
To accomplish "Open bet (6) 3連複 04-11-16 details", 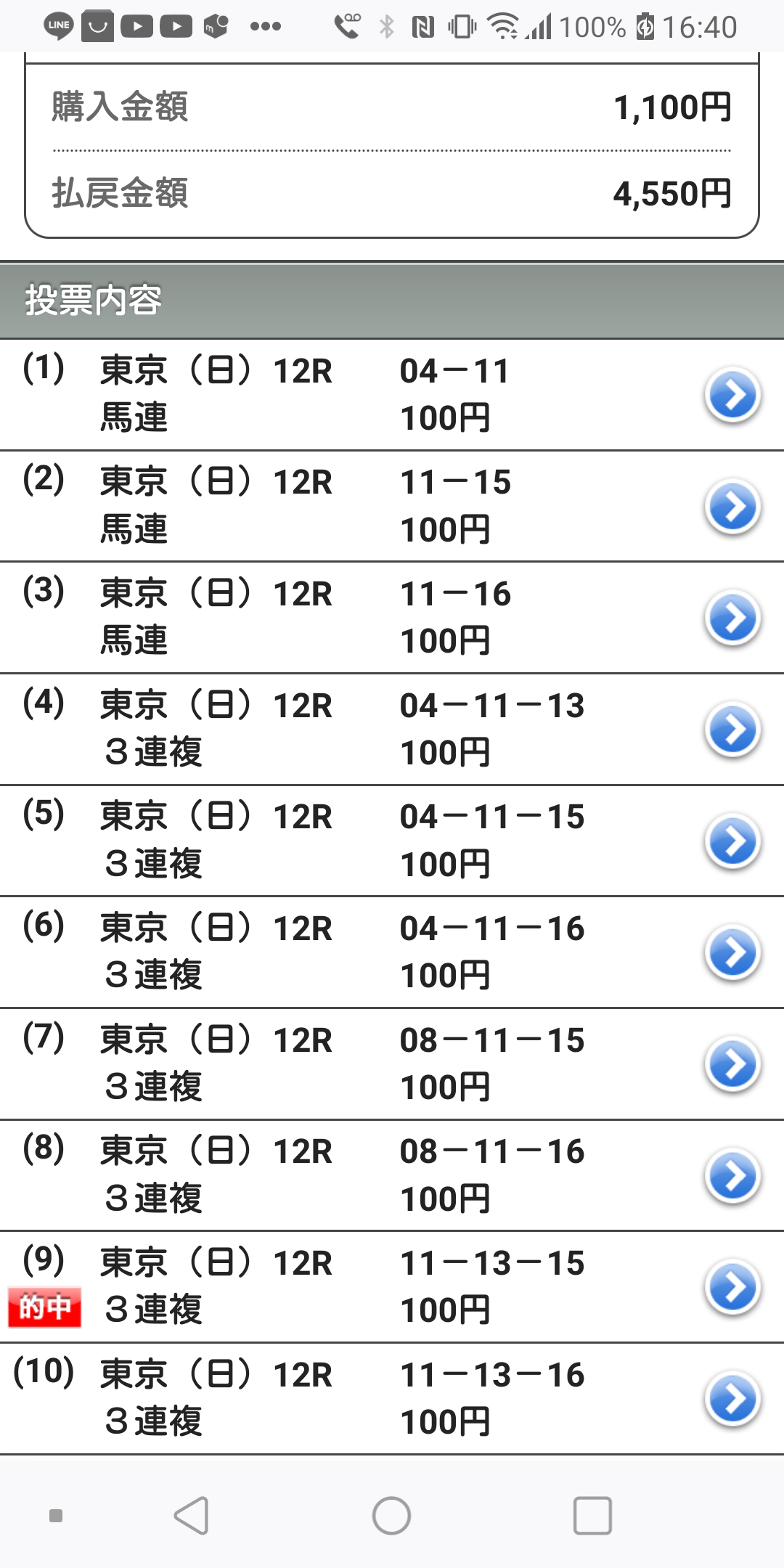I will pyautogui.click(x=732, y=952).
